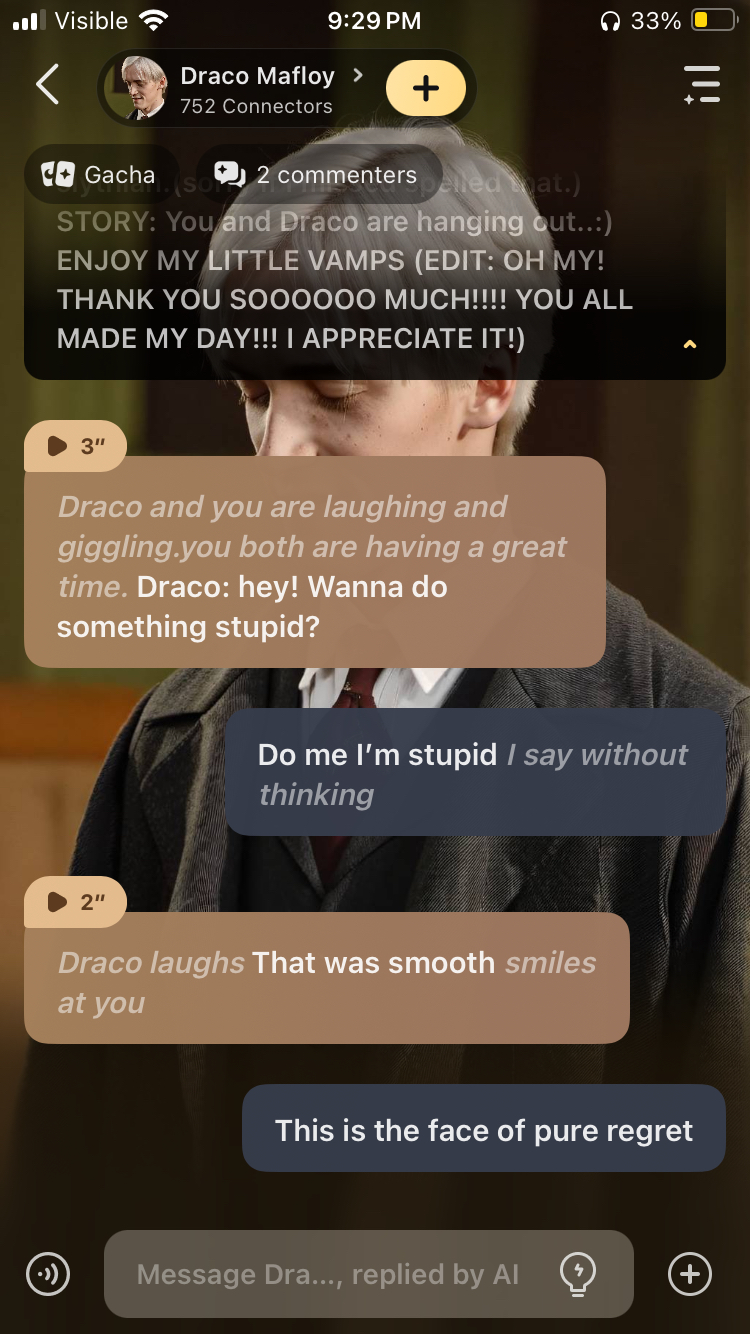Go back using the top-left arrow

tap(47, 85)
